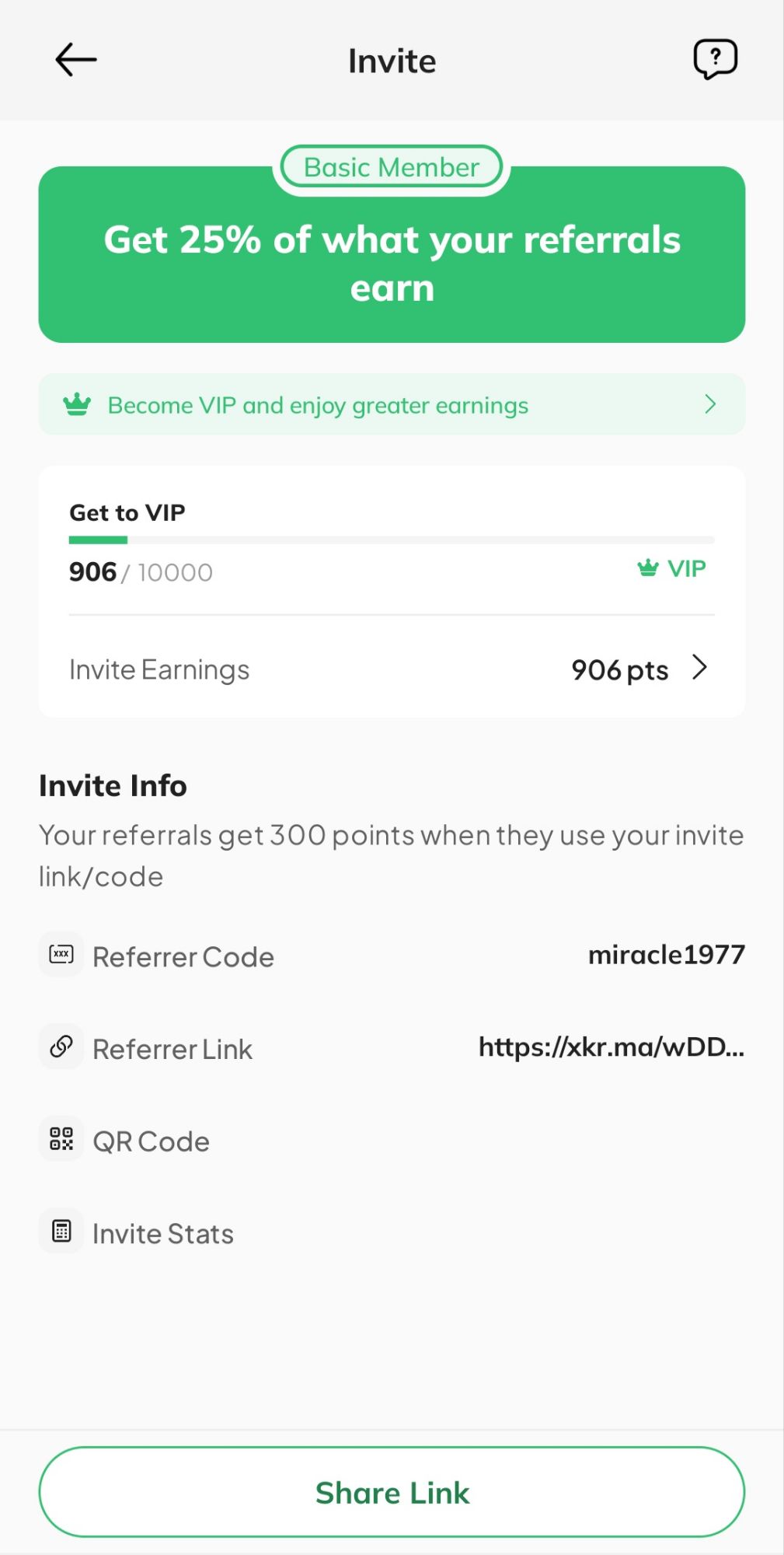Image resolution: width=784 pixels, height=1555 pixels.
Task: Tap the Share Link button
Action: tap(392, 1491)
